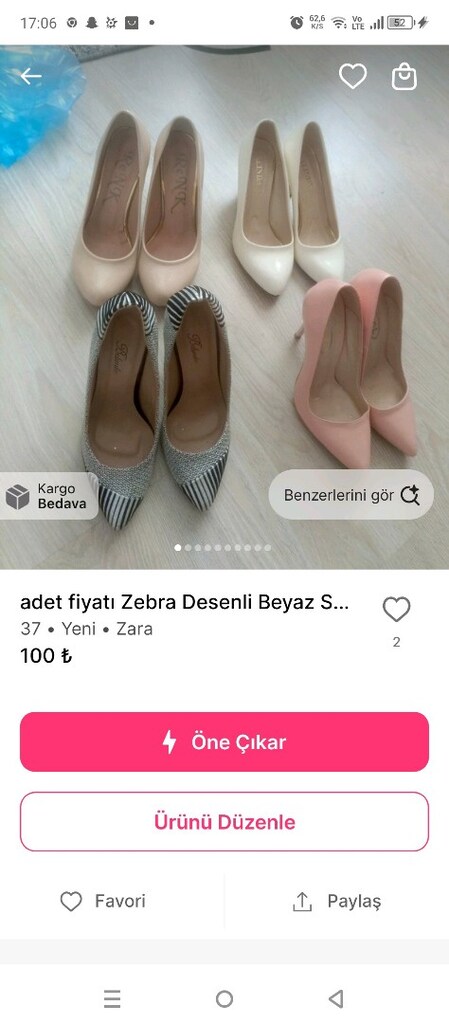Tap the Öne Çıkar button
This screenshot has height=1024, width=449.
point(224,742)
